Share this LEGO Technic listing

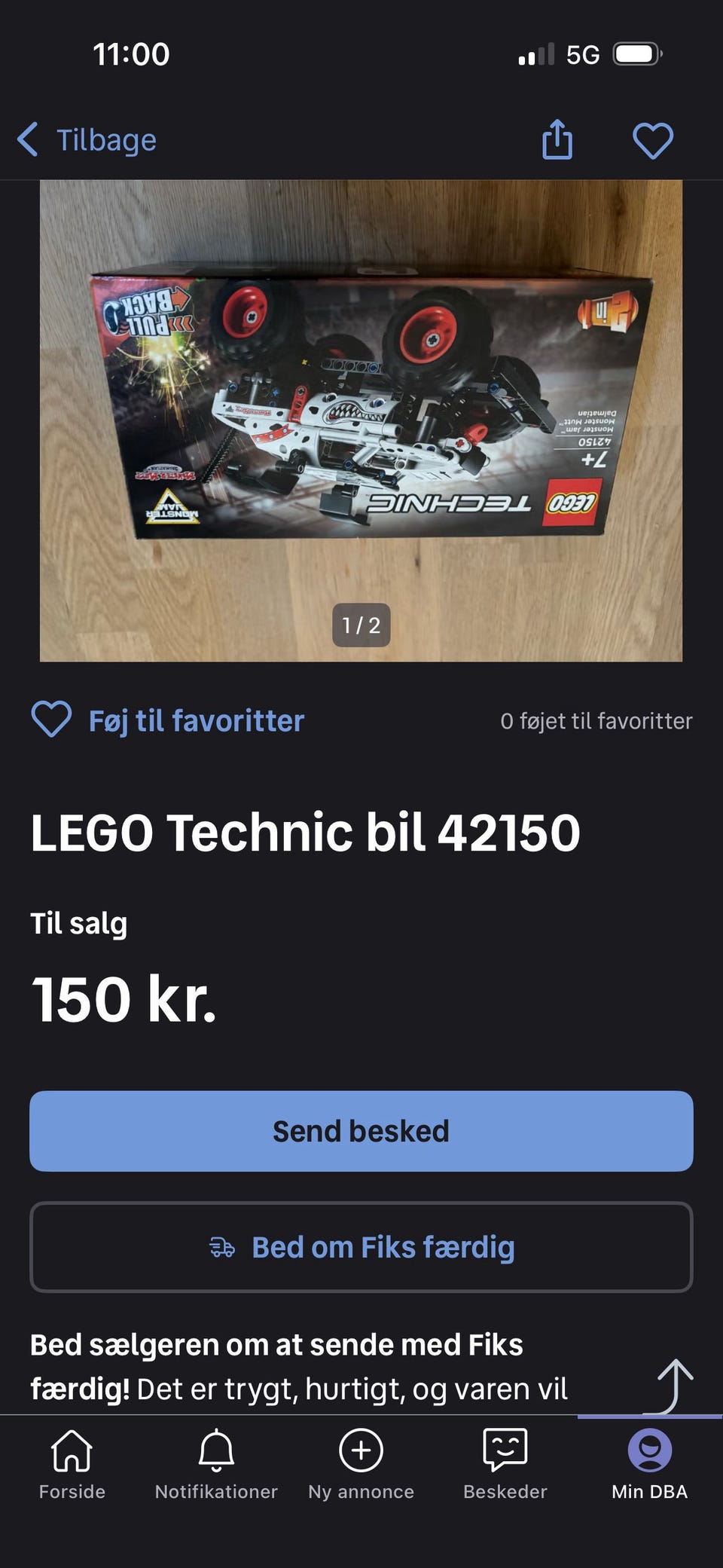pyautogui.click(x=557, y=140)
